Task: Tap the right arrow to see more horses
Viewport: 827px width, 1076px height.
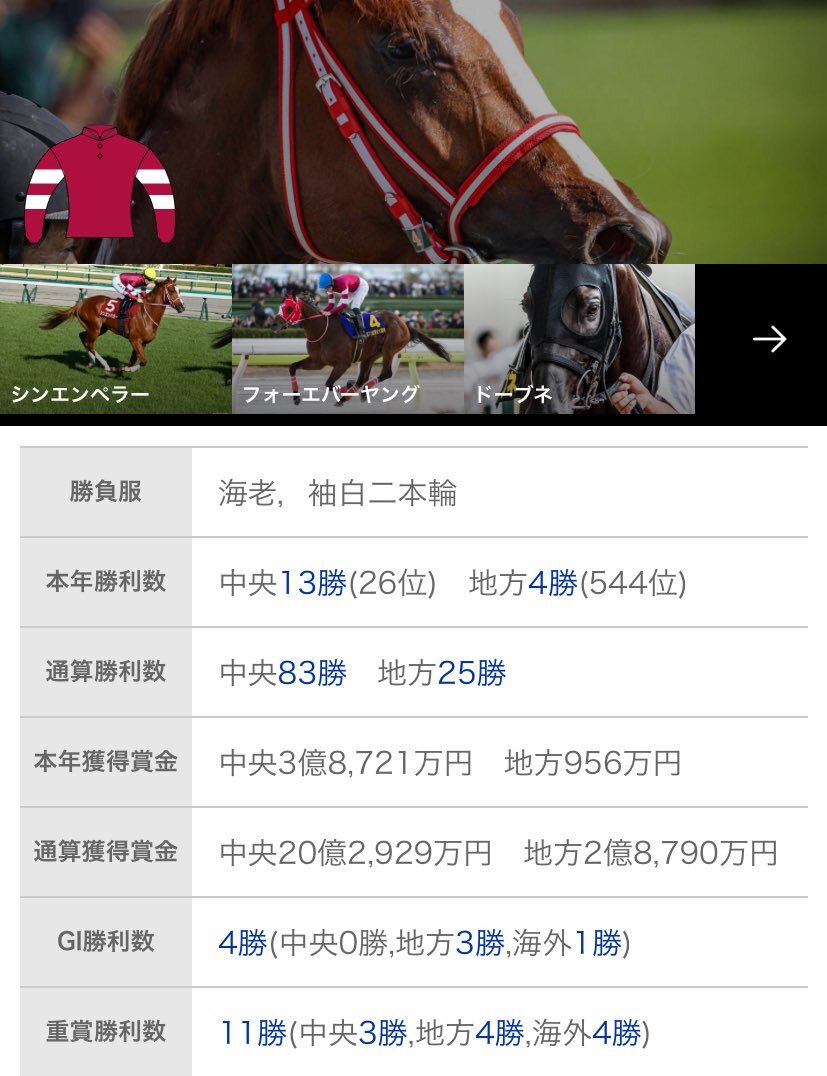Action: tap(769, 340)
